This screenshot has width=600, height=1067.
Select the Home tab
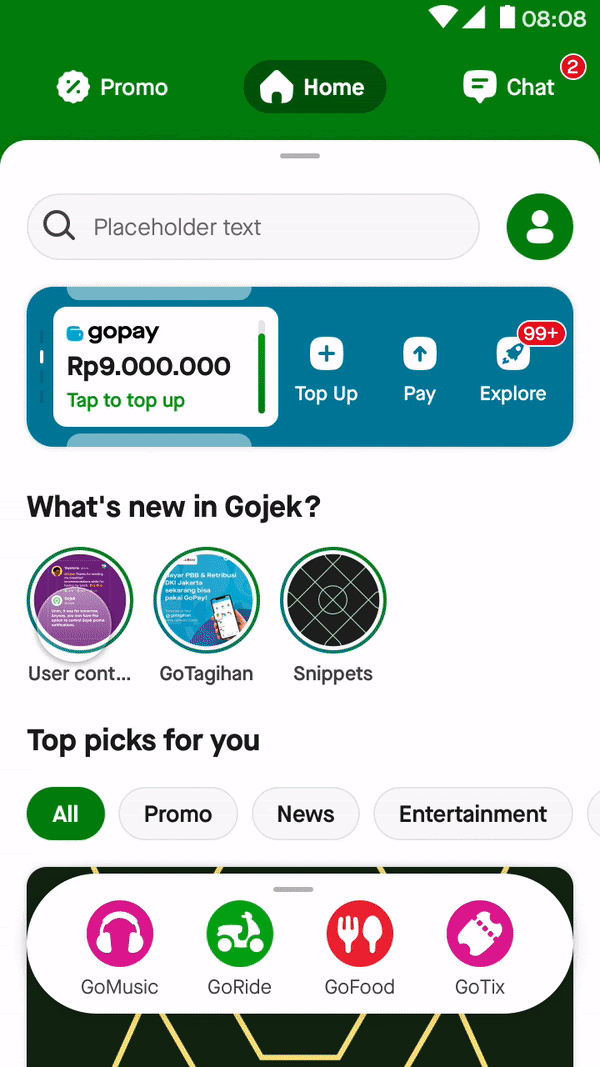tap(314, 87)
